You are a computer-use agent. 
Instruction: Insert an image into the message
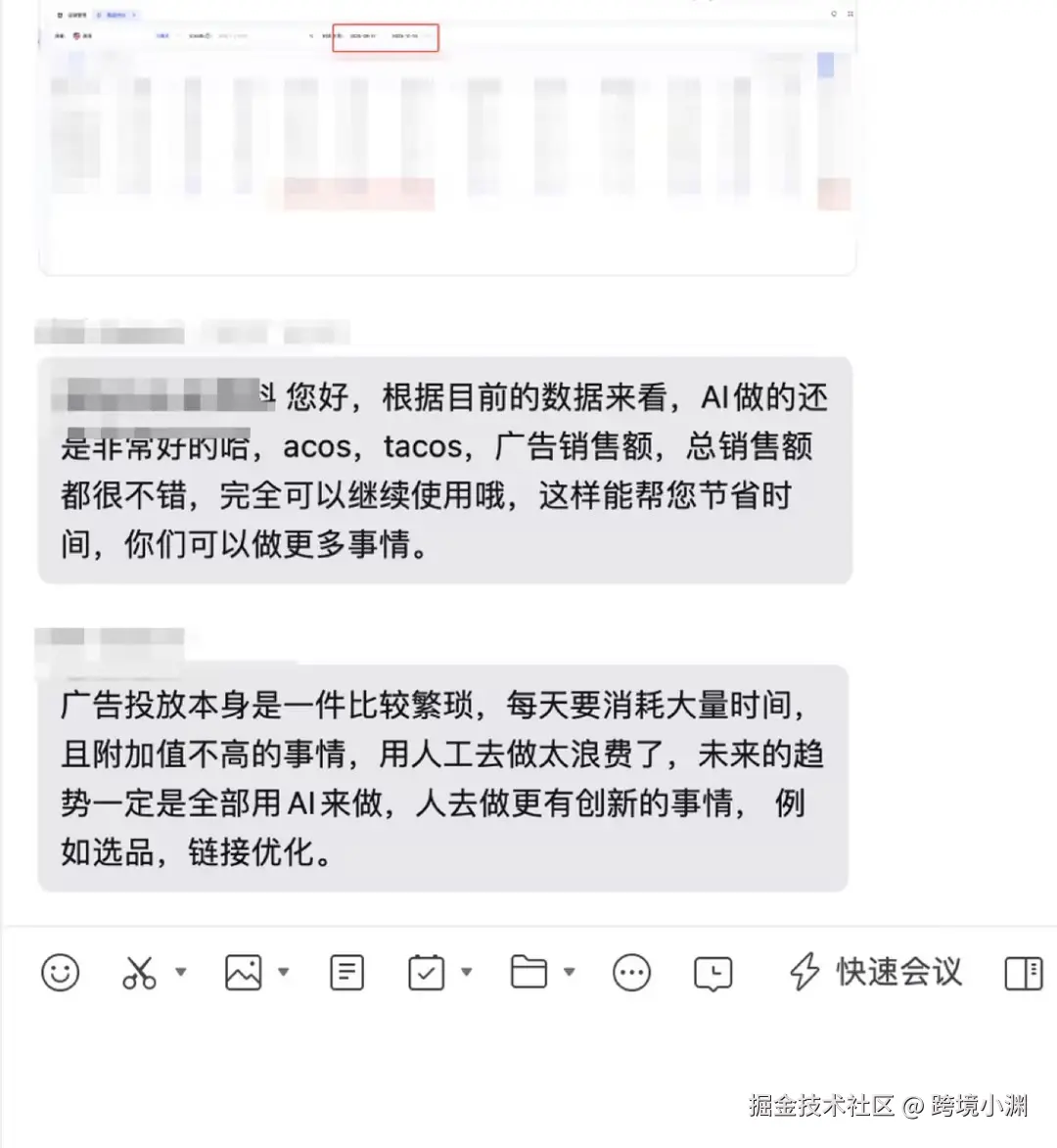tap(243, 973)
